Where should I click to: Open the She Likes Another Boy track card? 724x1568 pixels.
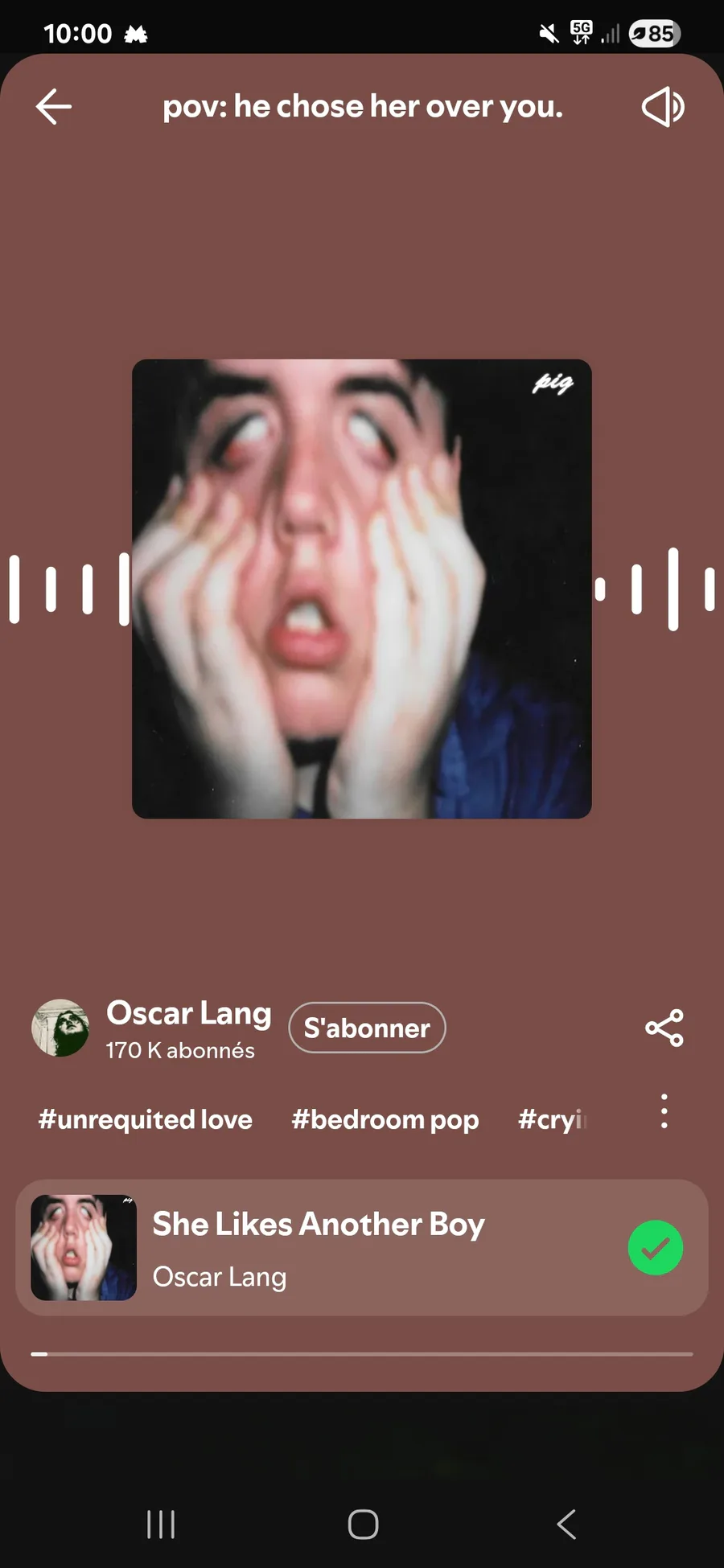[362, 1248]
